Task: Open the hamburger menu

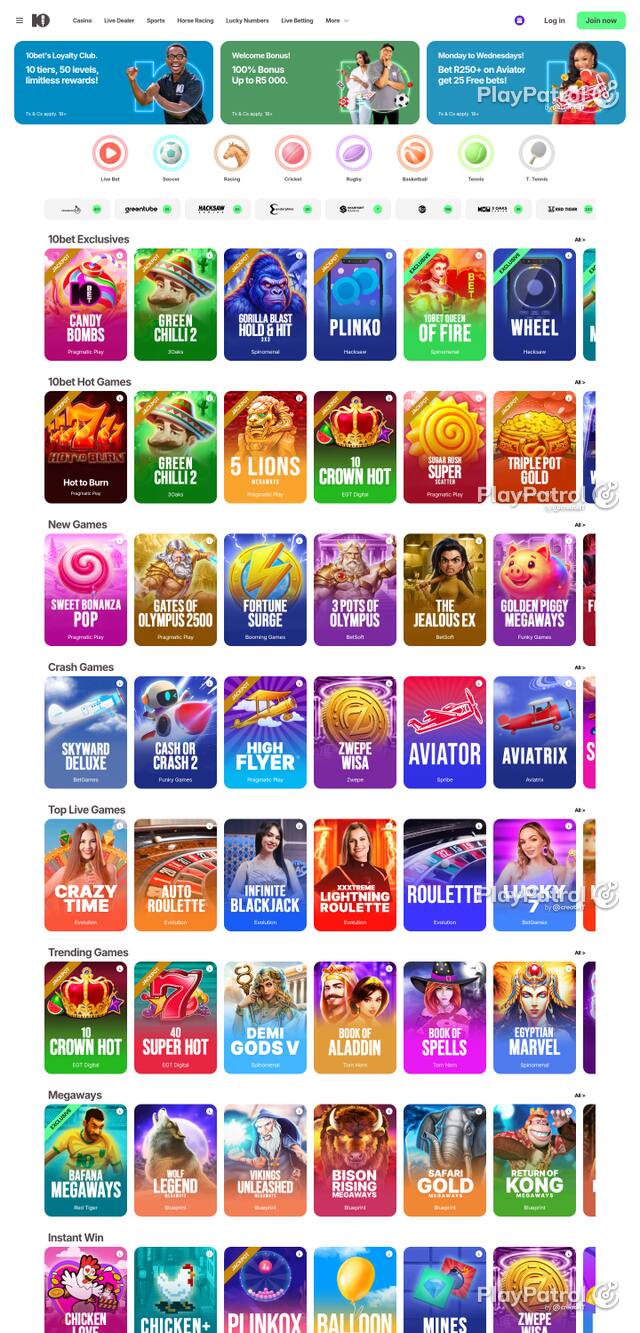Action: click(19, 20)
